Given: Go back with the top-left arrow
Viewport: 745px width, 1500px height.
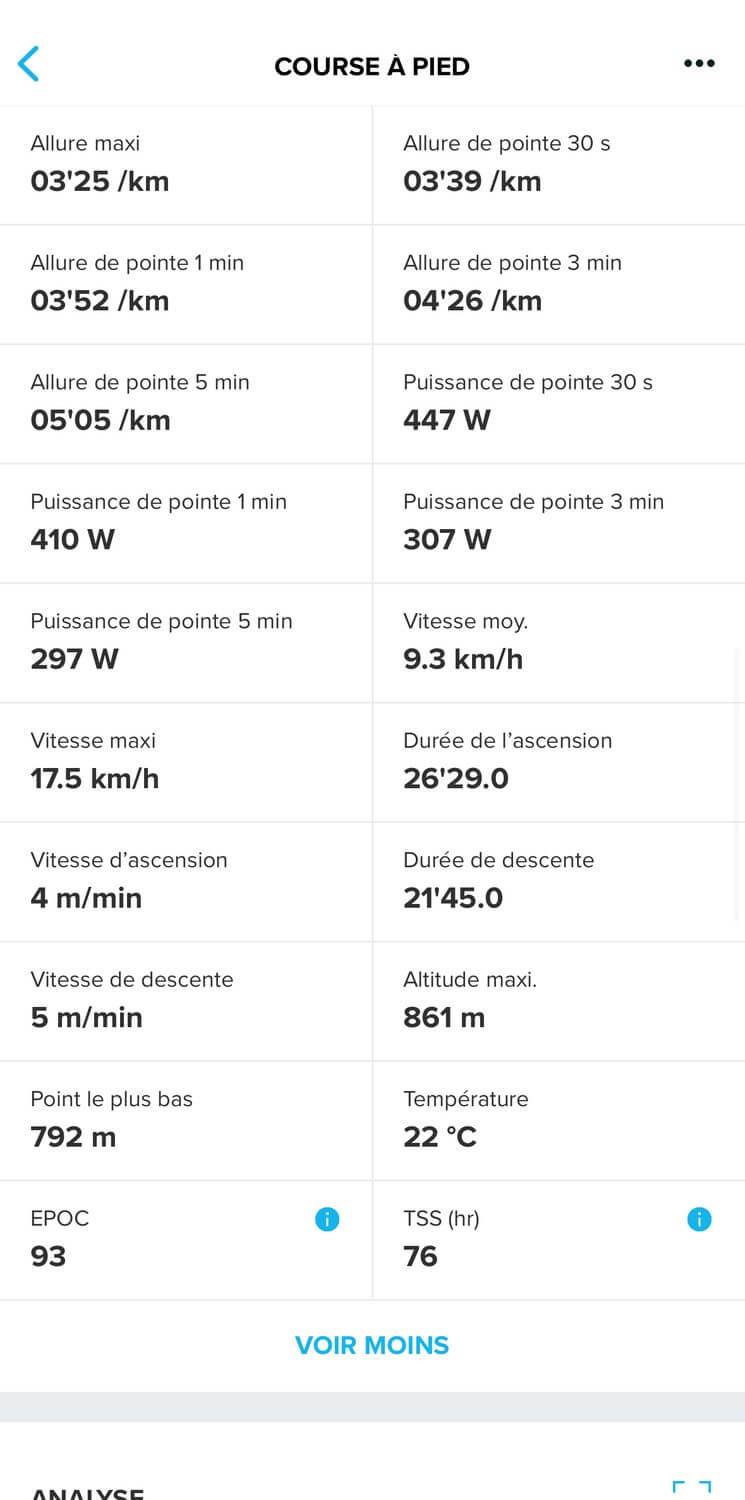Looking at the screenshot, I should pos(29,64).
